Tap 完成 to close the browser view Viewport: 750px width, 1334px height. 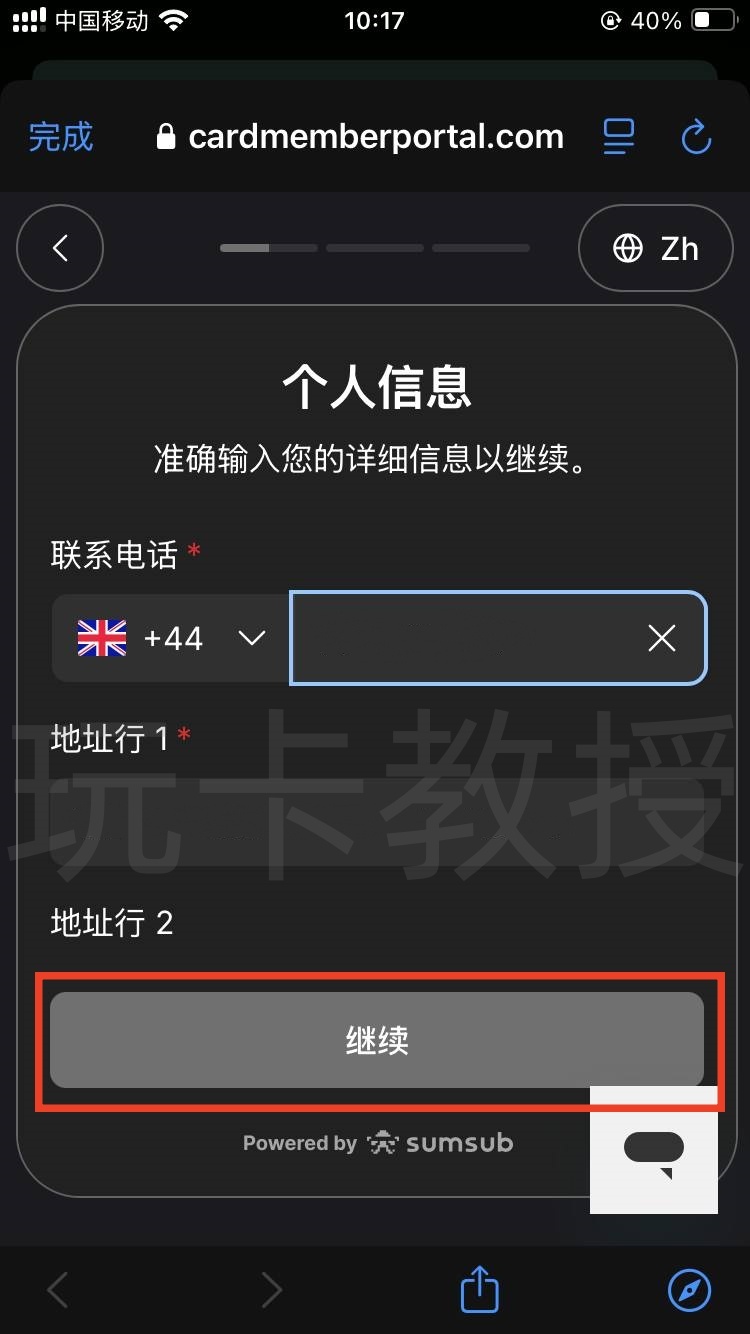click(x=60, y=137)
